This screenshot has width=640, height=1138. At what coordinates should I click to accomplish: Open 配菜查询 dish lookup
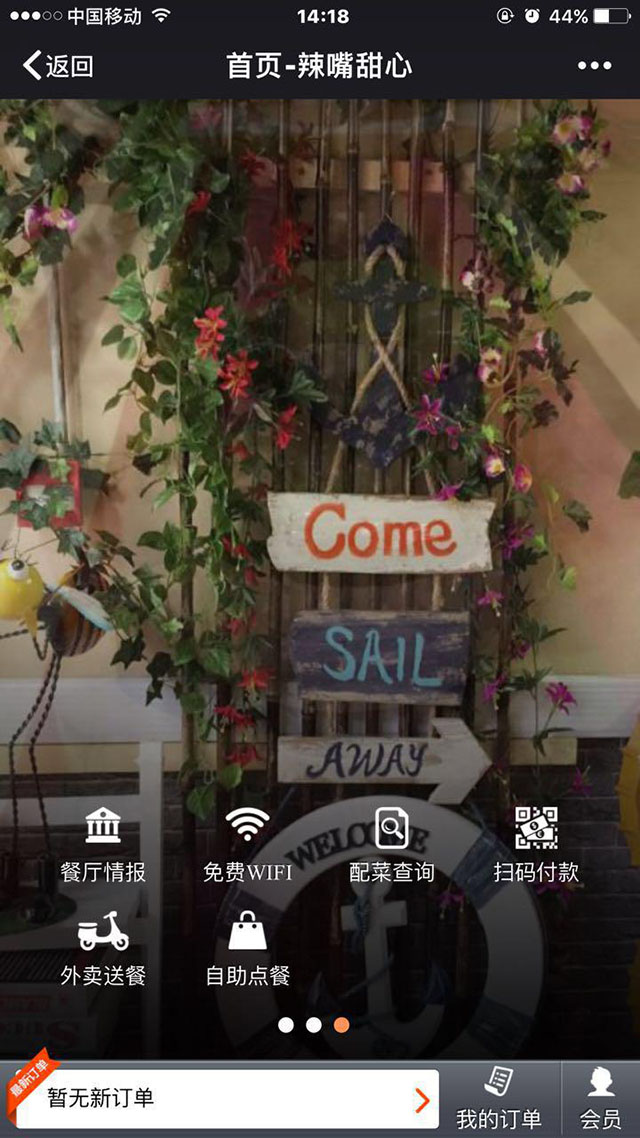392,845
